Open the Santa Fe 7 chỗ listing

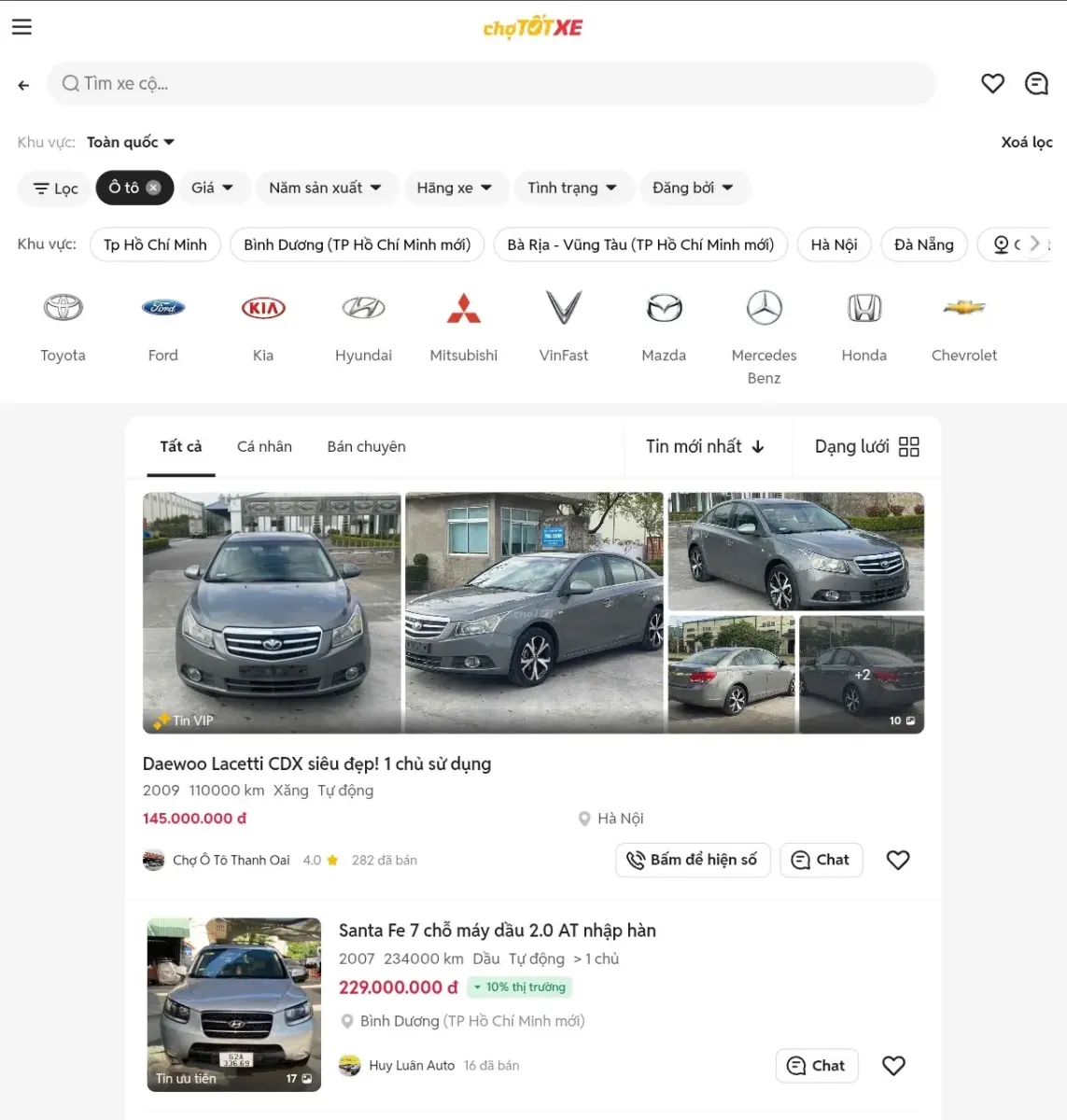click(x=497, y=931)
